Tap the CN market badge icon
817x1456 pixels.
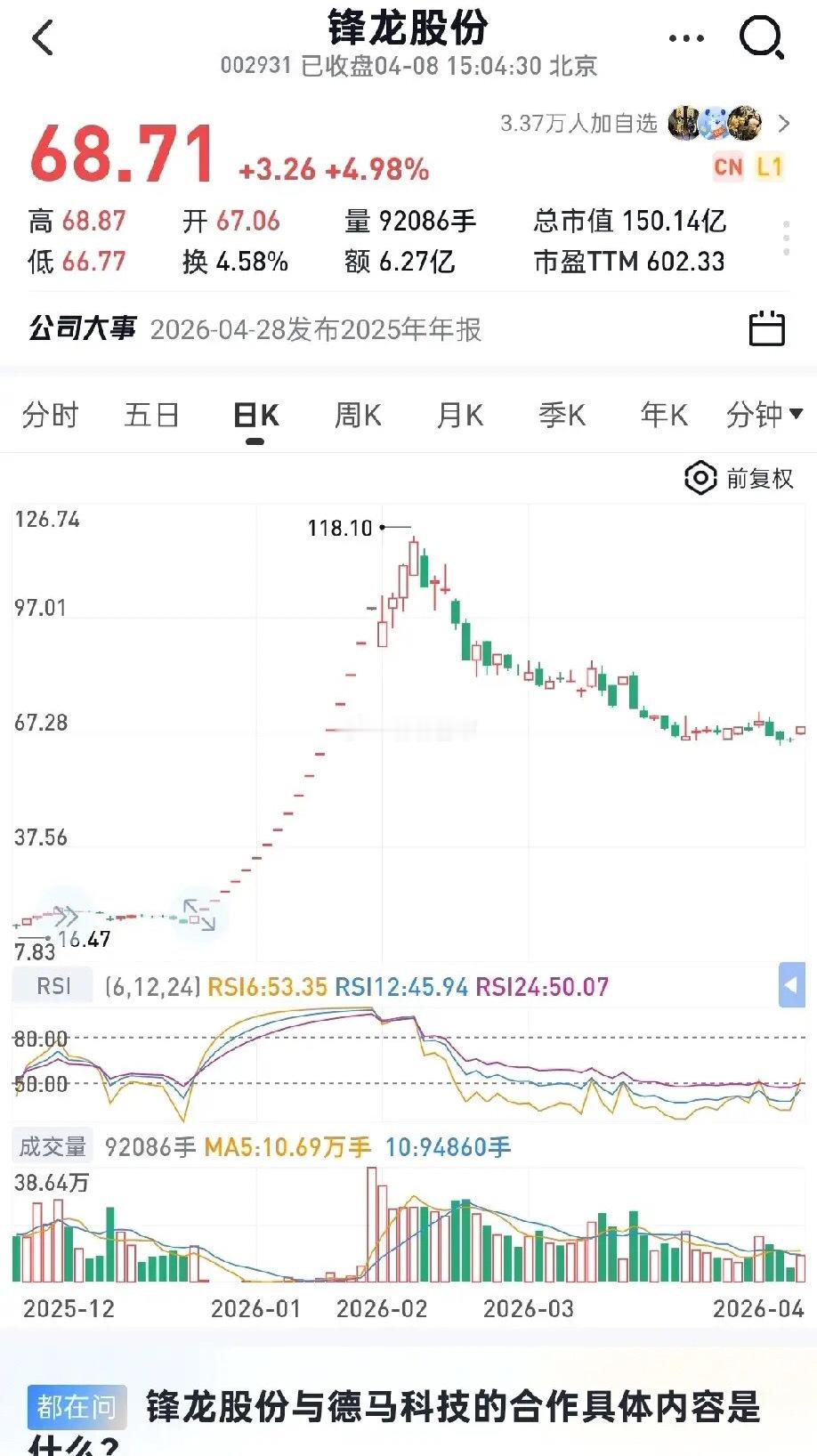pos(728,166)
